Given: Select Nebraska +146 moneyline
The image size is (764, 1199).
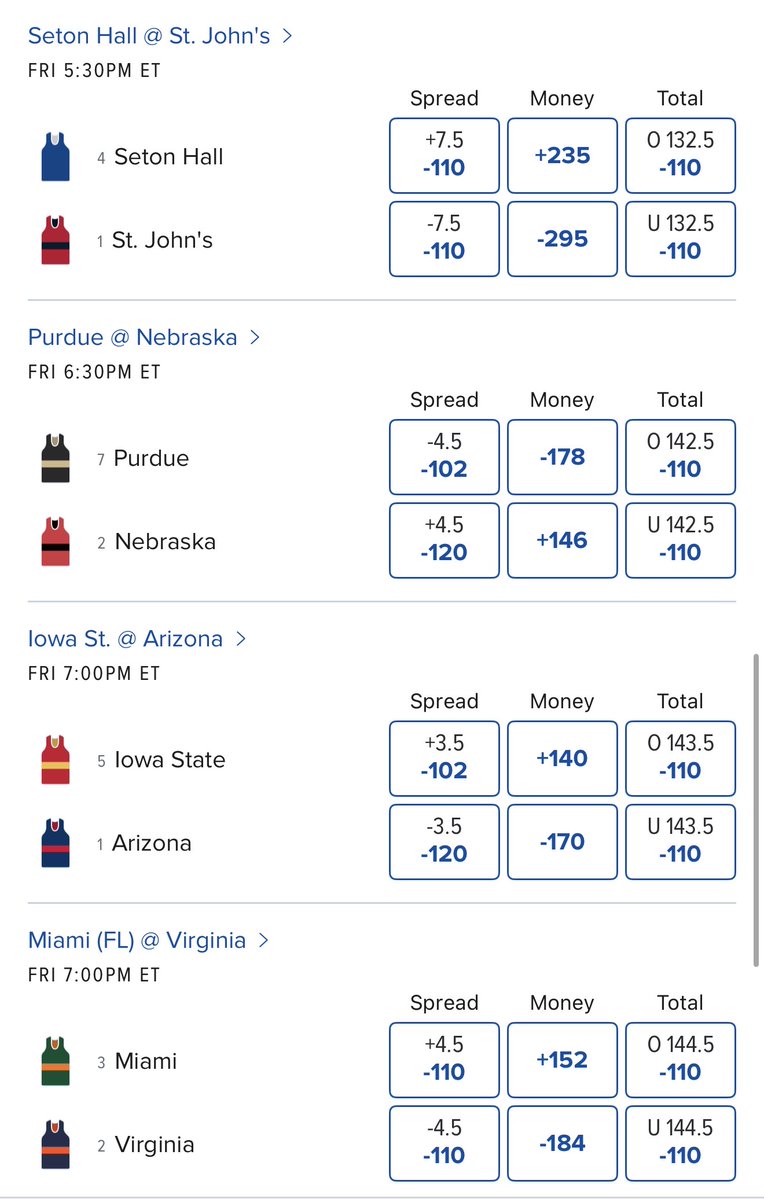Looking at the screenshot, I should tap(562, 541).
